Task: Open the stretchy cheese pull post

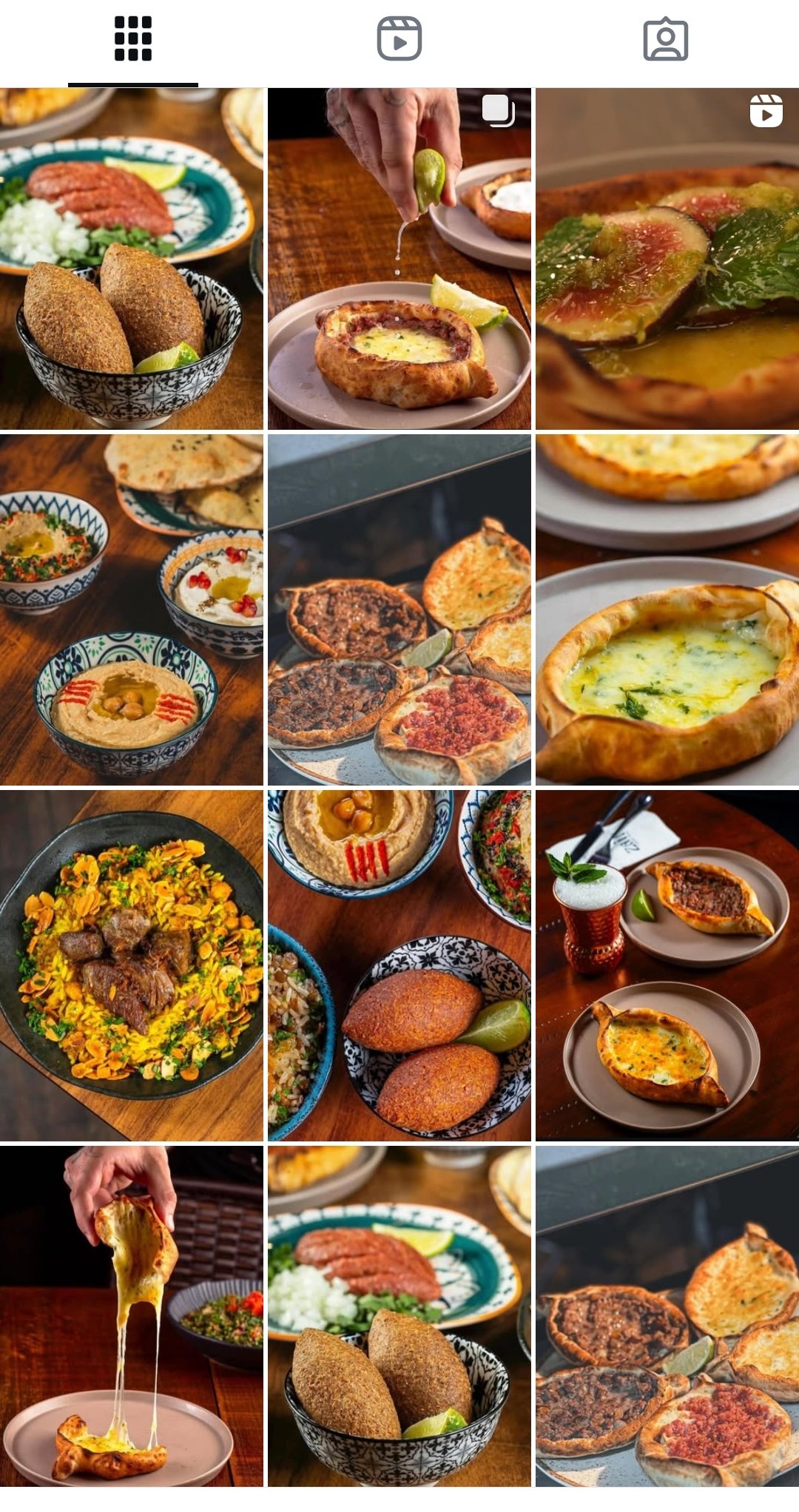Action: [132, 1317]
